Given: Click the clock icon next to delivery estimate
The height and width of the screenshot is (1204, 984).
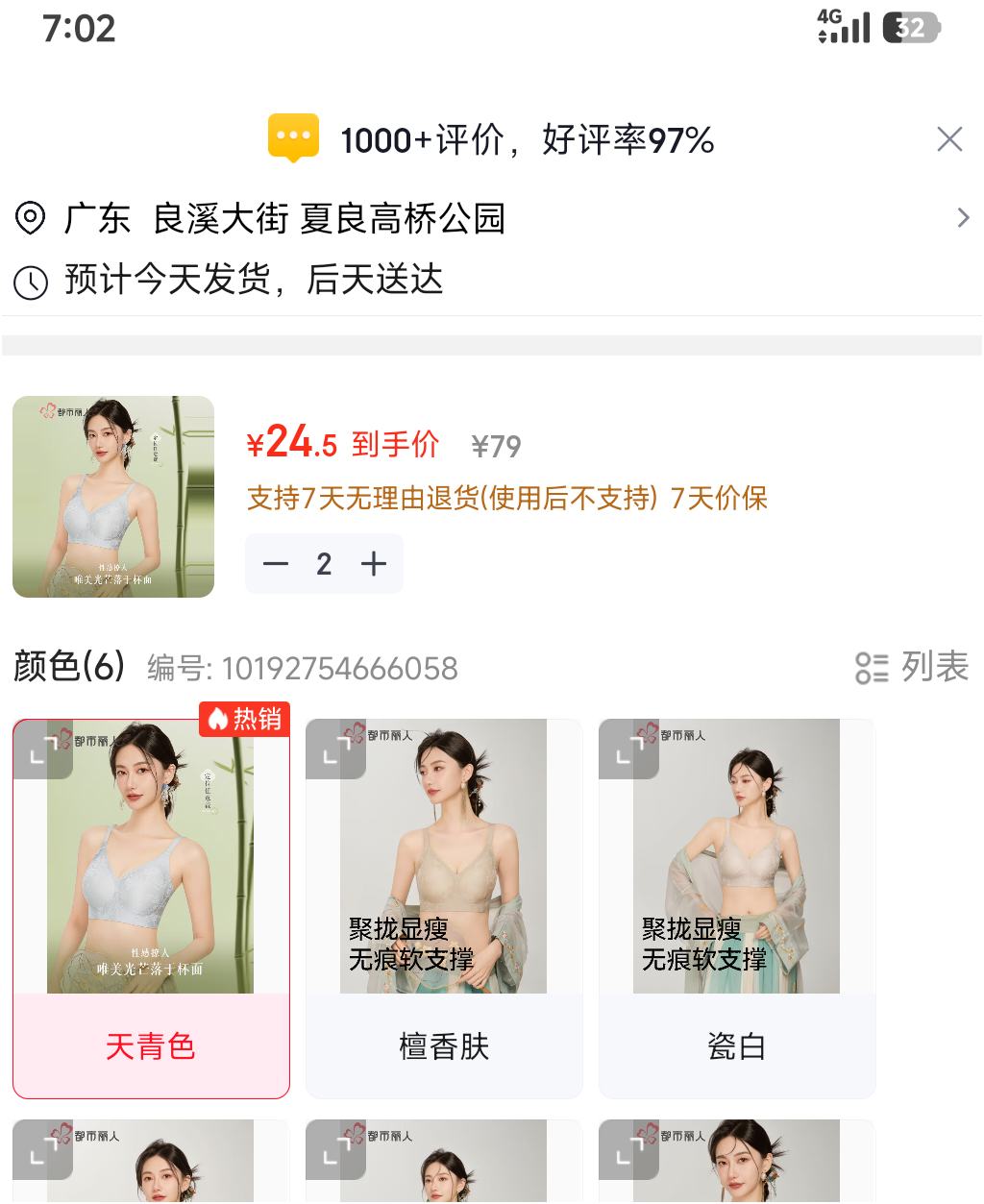Looking at the screenshot, I should tap(29, 282).
